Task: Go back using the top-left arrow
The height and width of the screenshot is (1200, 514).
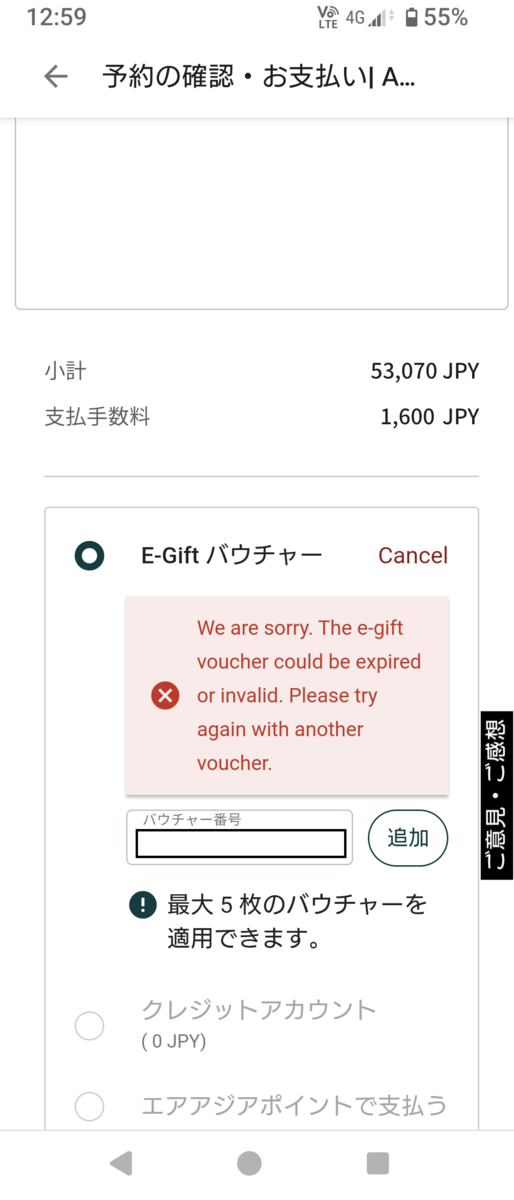Action: click(55, 77)
